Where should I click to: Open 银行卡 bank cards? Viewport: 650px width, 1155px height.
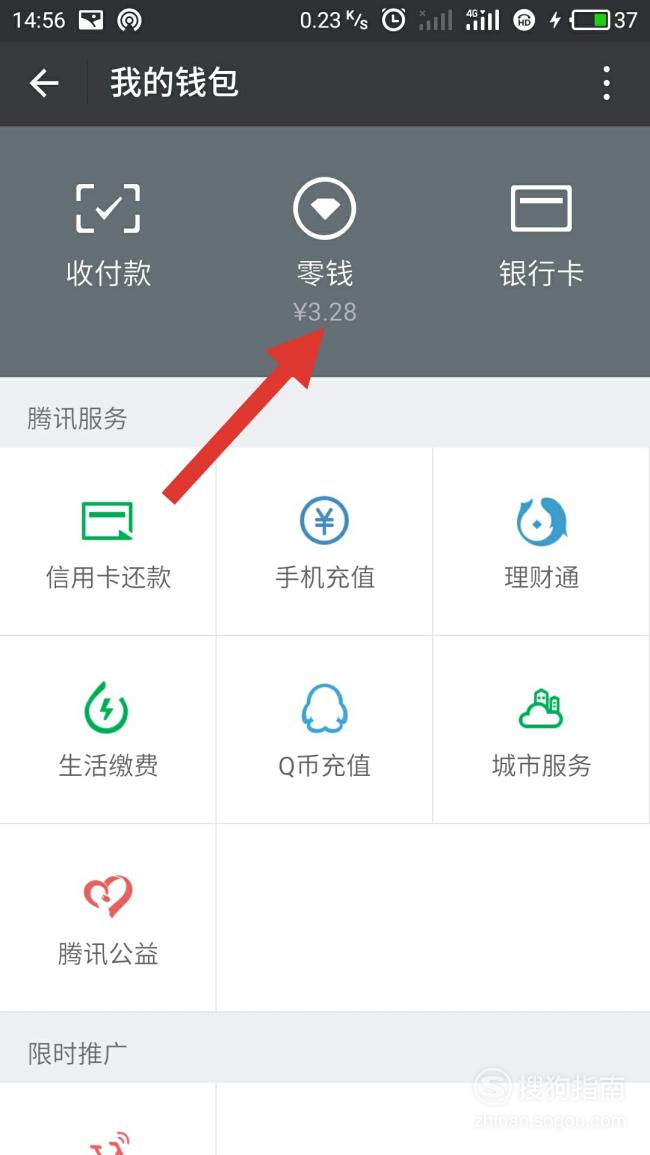[542, 236]
